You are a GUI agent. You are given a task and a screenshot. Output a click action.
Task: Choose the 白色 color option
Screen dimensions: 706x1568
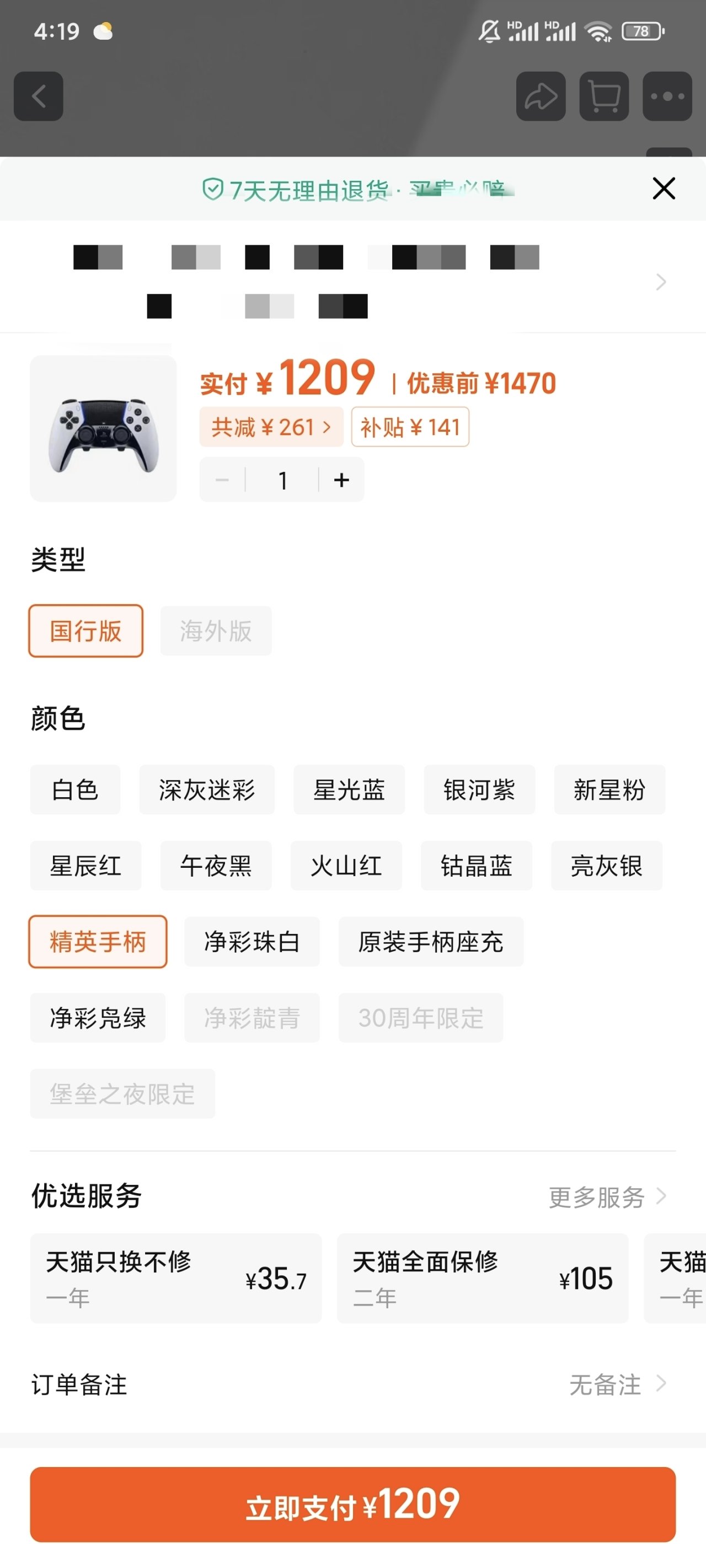click(75, 790)
